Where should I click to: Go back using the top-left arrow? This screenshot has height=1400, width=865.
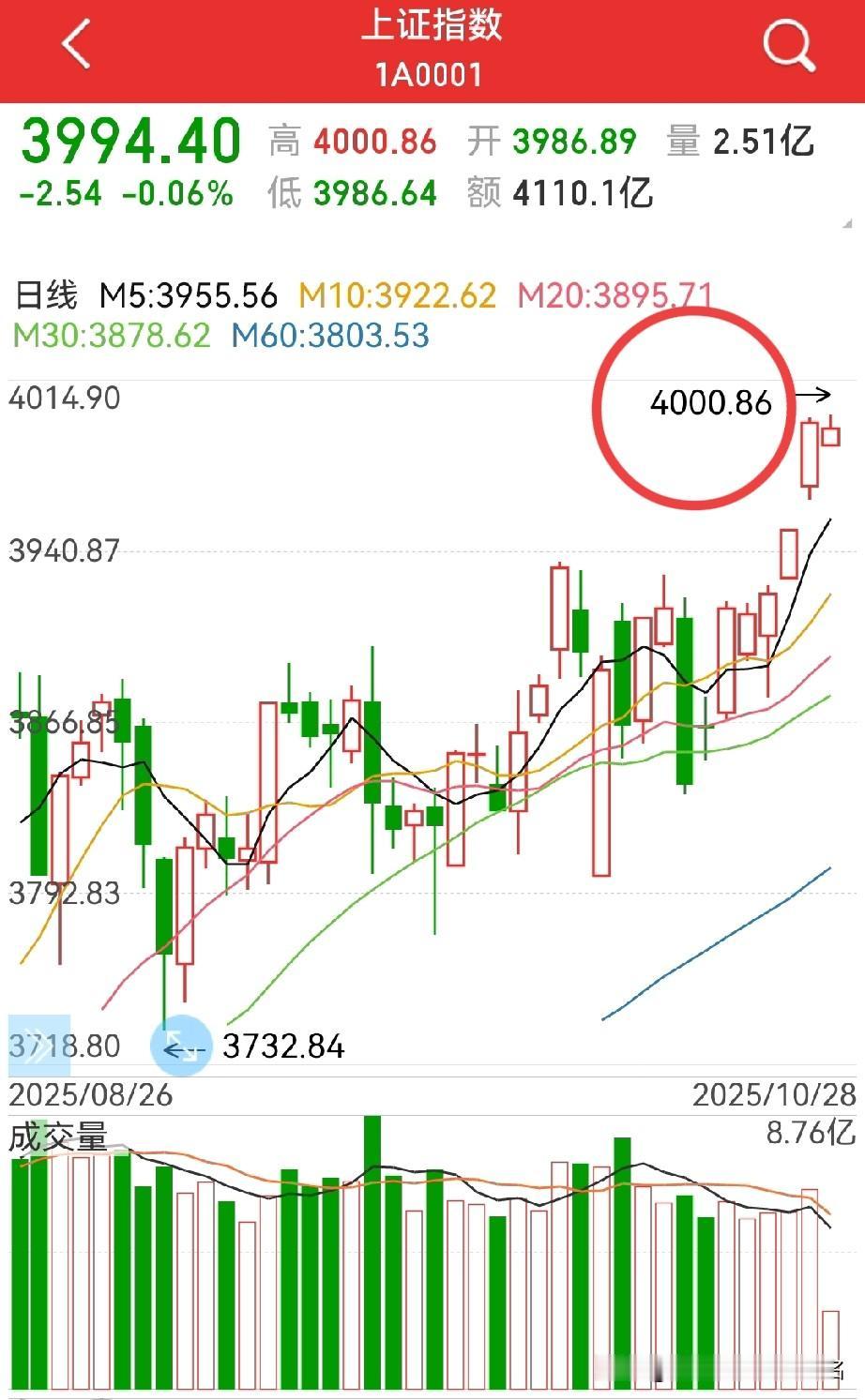coord(77,44)
